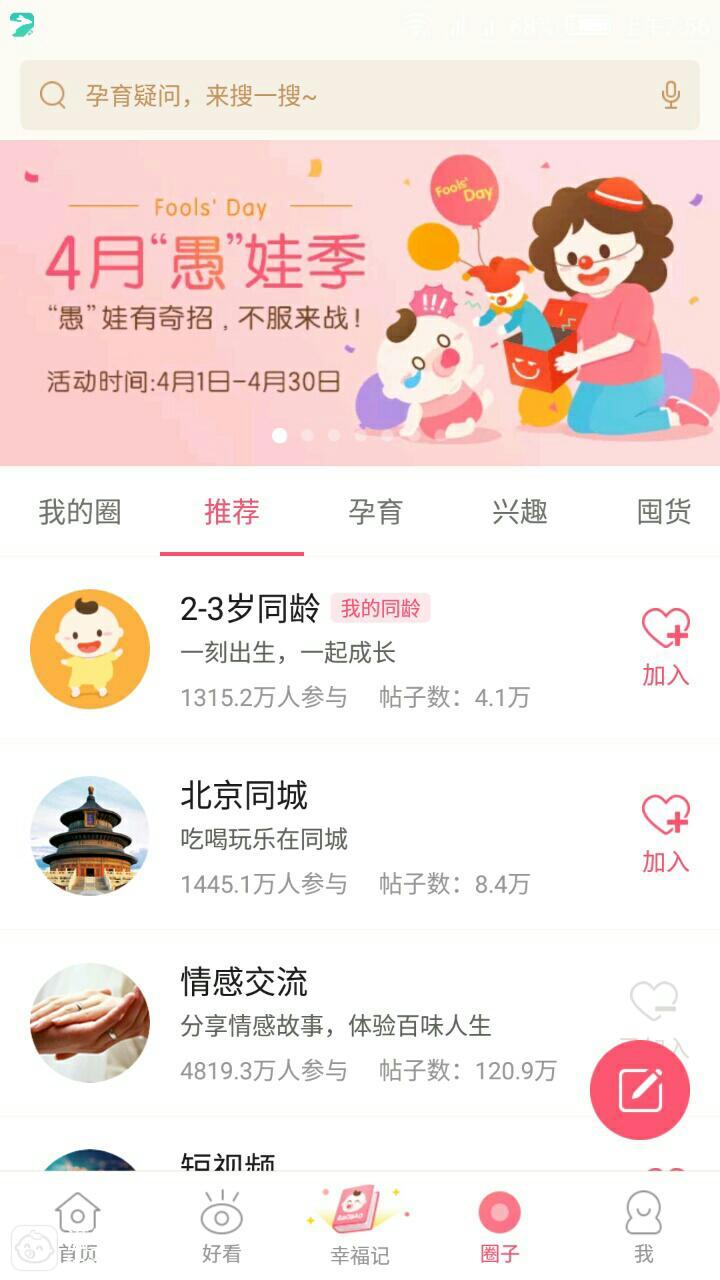The image size is (720, 1280).
Task: Join the 北京同城 circle
Action: (665, 833)
